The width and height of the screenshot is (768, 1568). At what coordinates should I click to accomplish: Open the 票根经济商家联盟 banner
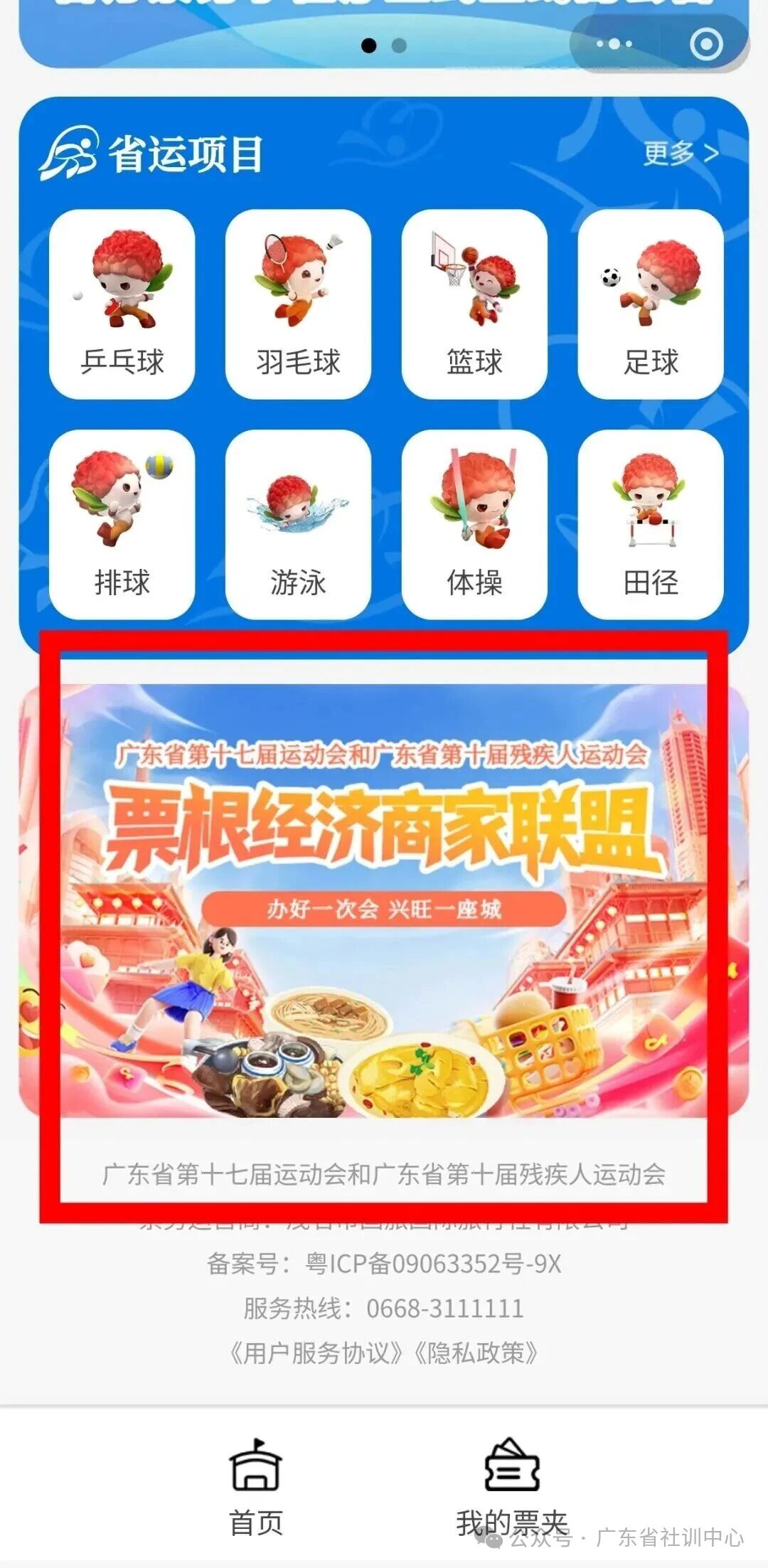click(x=384, y=900)
